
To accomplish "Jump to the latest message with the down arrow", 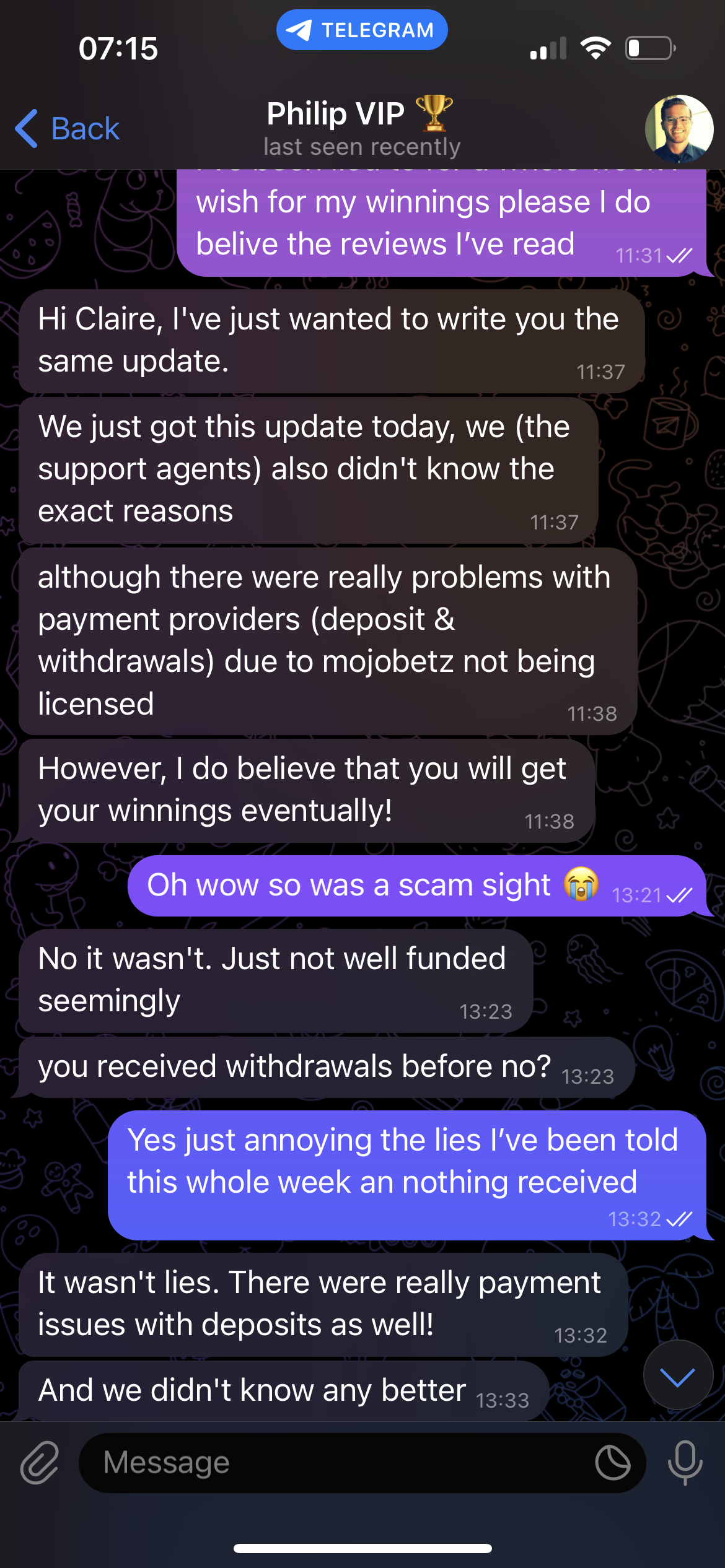I will tap(678, 1377).
